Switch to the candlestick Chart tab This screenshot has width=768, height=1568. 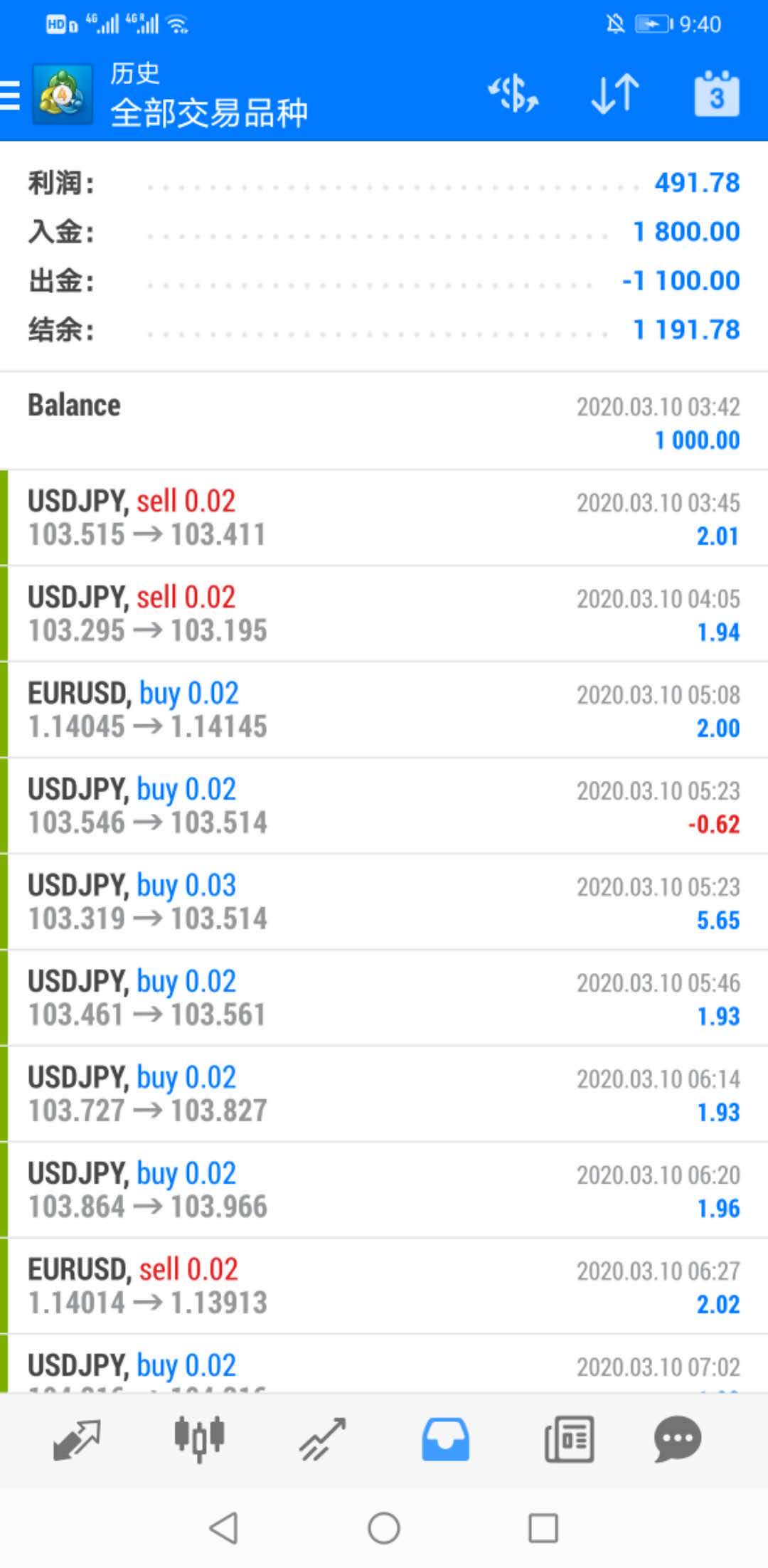200,1439
